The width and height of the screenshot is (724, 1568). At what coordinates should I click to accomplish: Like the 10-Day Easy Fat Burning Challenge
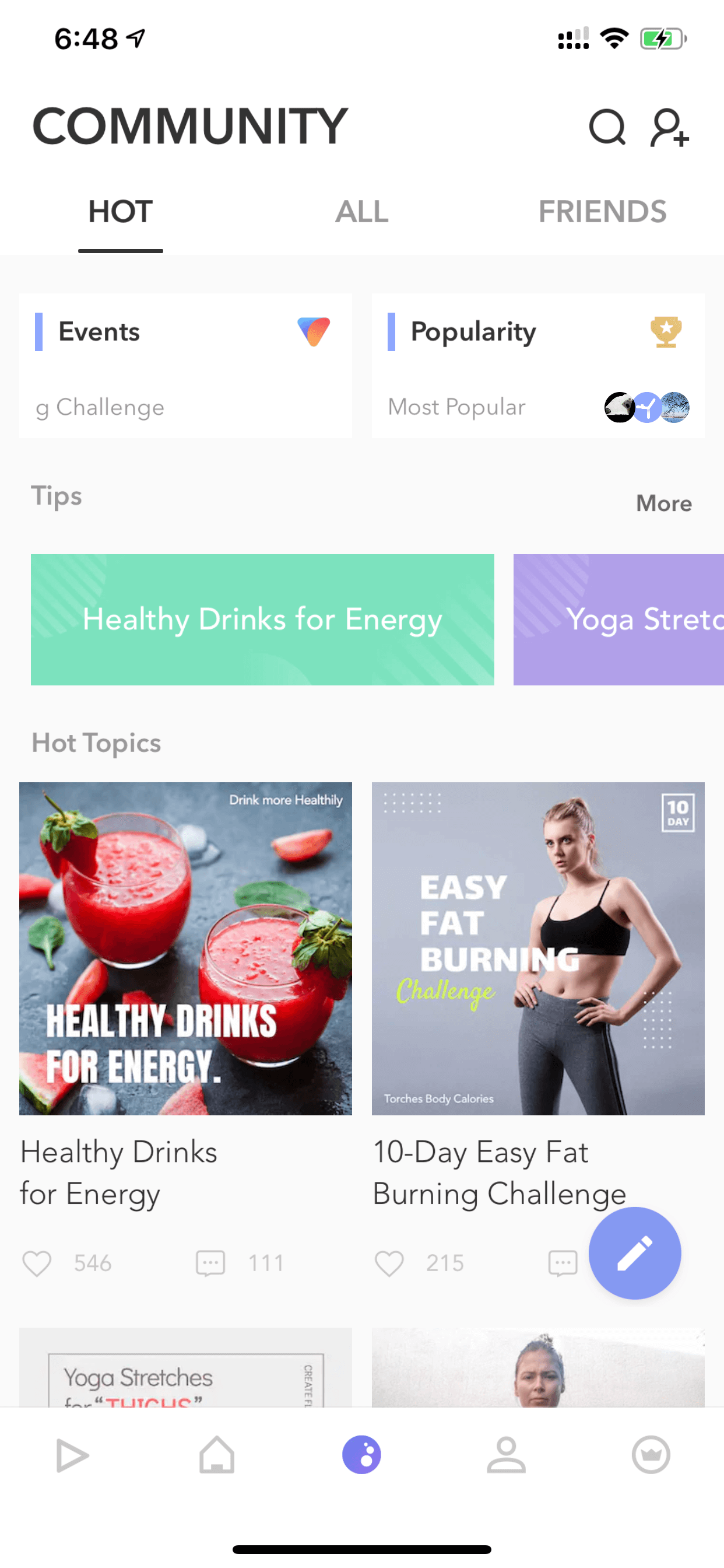click(389, 1263)
